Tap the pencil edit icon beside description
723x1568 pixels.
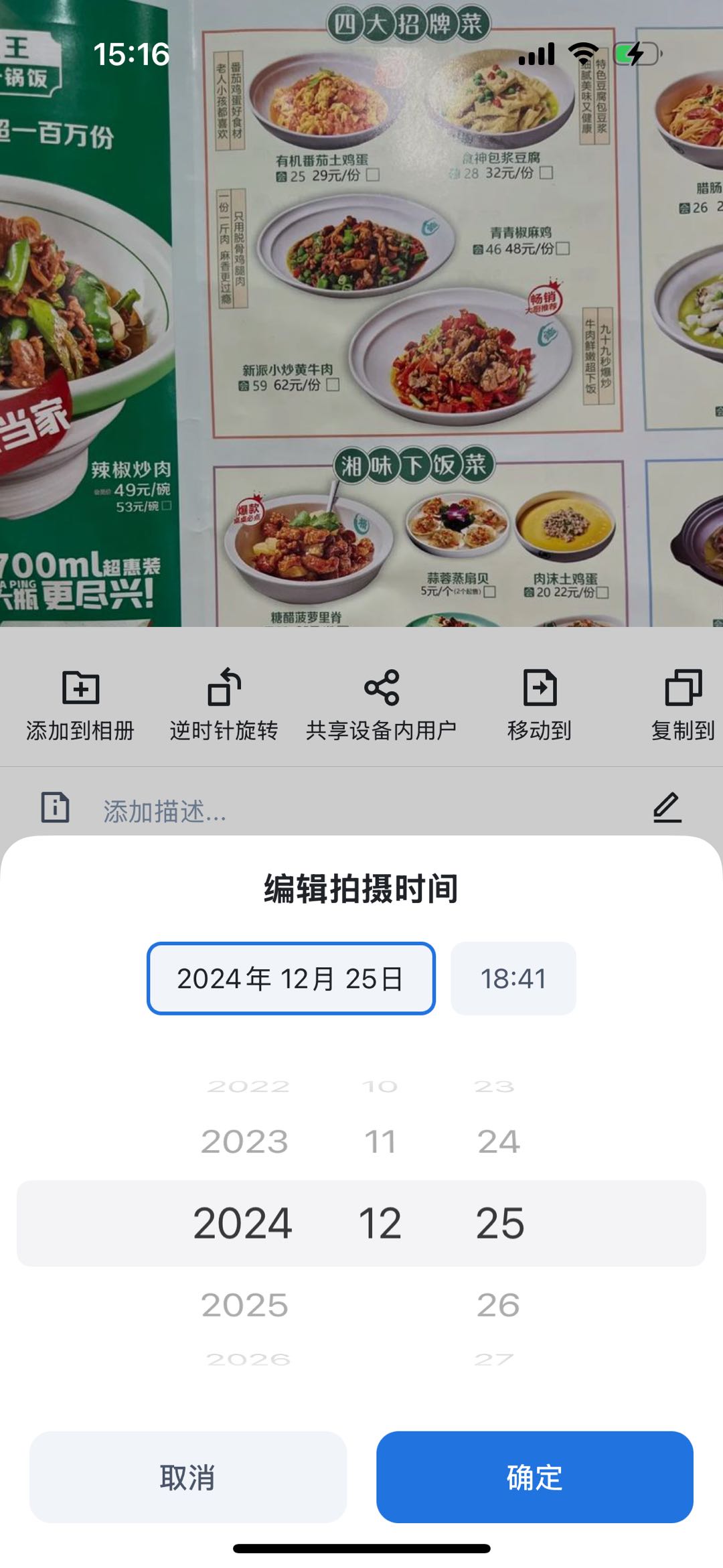coord(667,807)
